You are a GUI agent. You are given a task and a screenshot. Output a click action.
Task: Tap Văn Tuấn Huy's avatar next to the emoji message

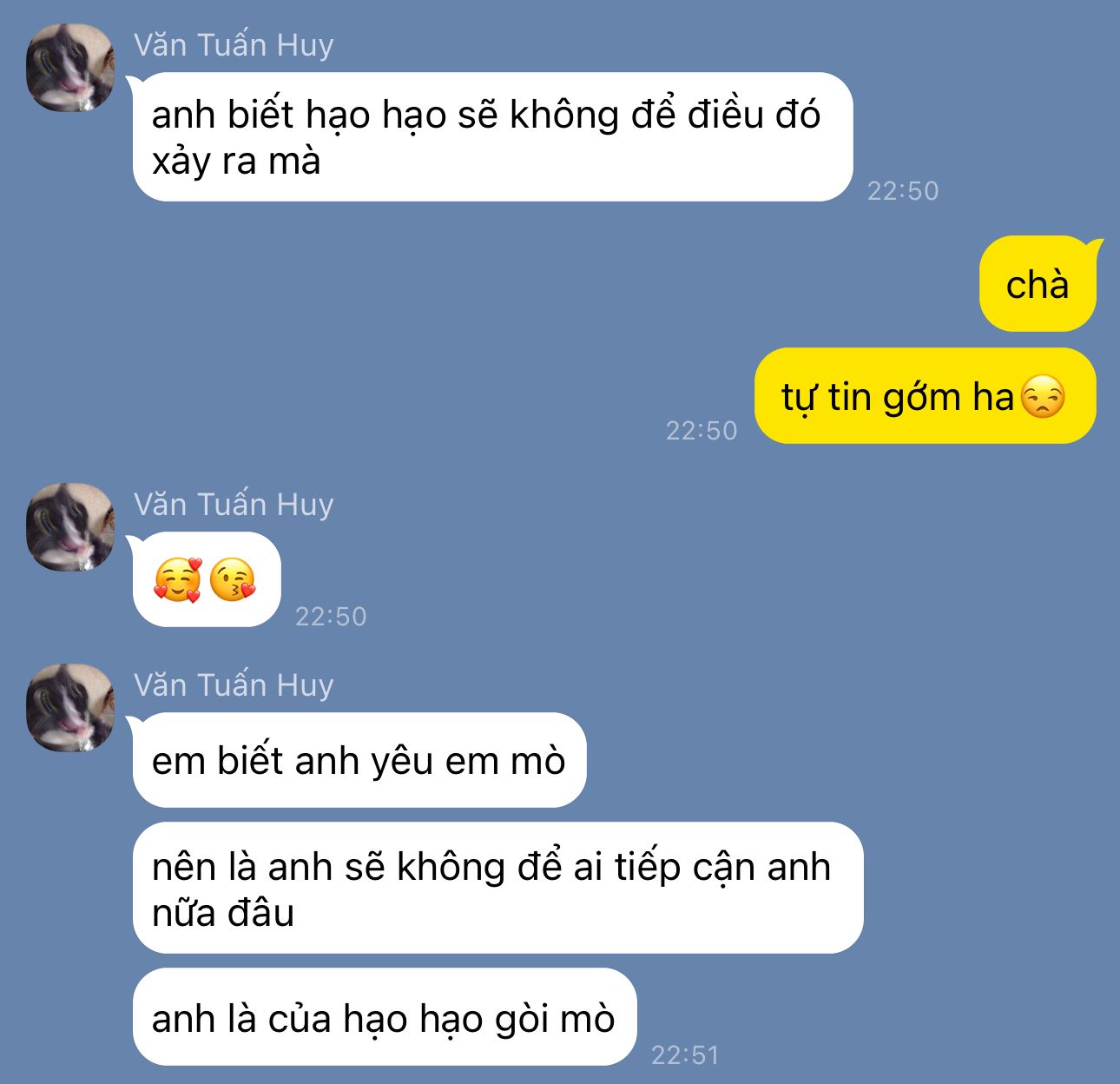click(x=70, y=527)
